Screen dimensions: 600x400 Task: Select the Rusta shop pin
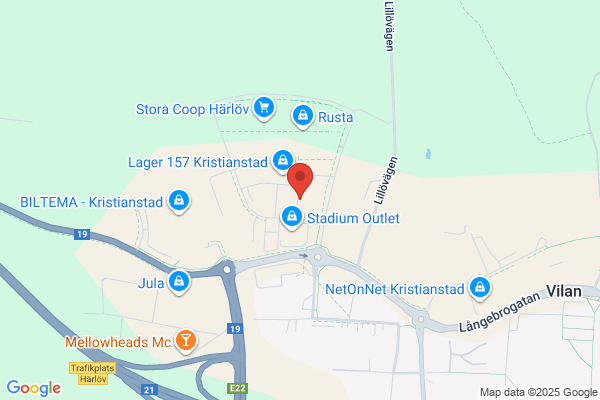(x=303, y=116)
